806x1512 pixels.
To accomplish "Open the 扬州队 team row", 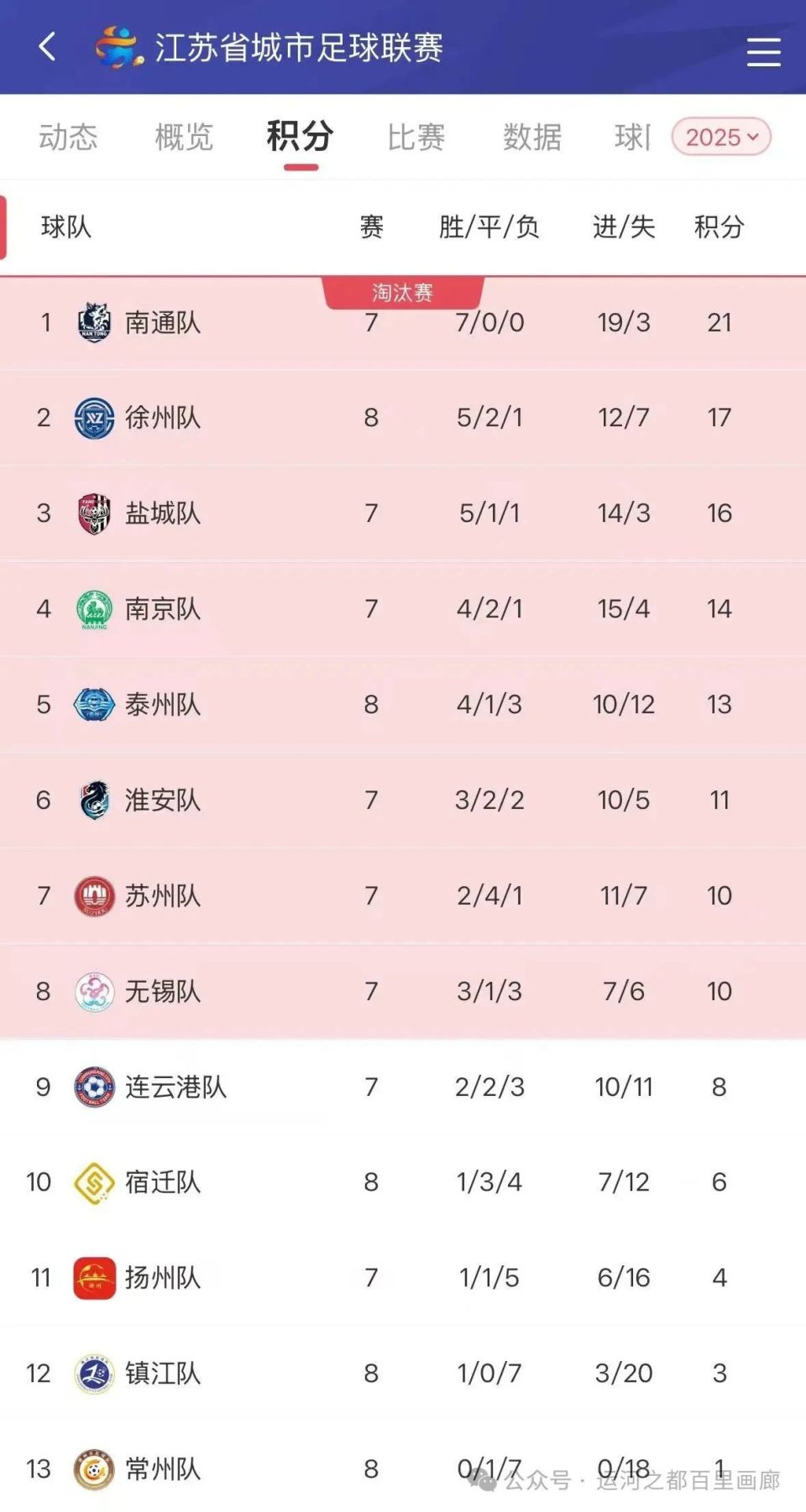I will 403,1278.
